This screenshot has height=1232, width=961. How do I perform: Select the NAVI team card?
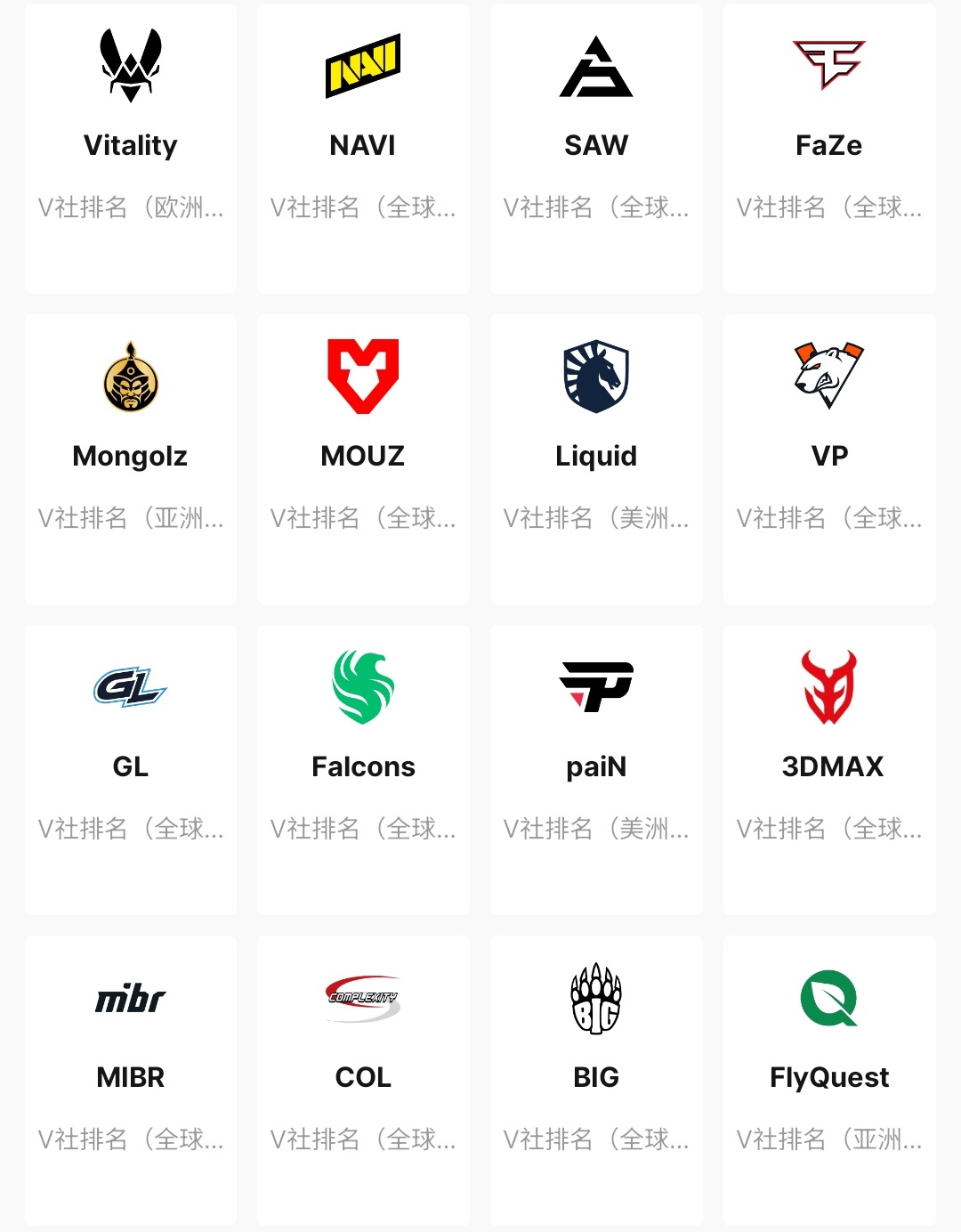(x=363, y=147)
